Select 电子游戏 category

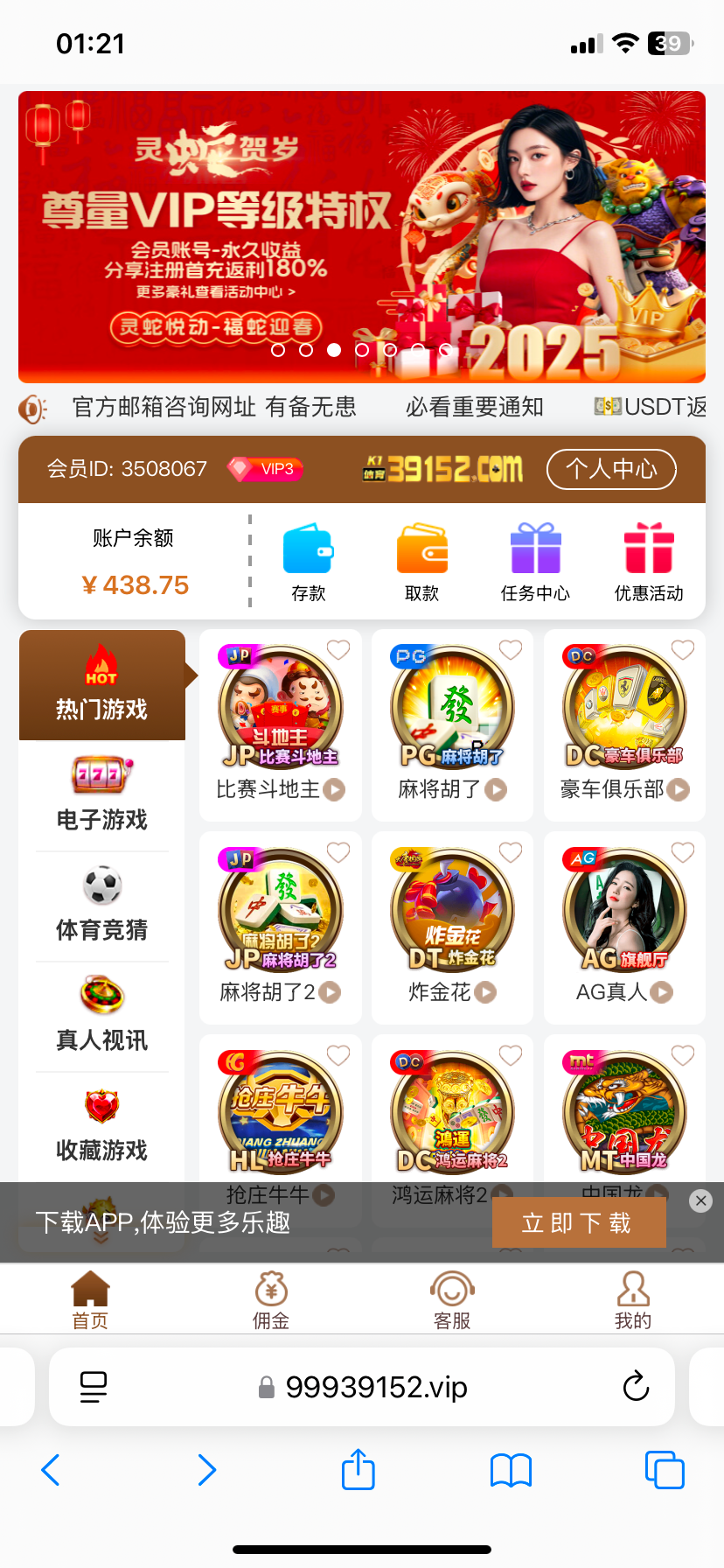point(101,795)
